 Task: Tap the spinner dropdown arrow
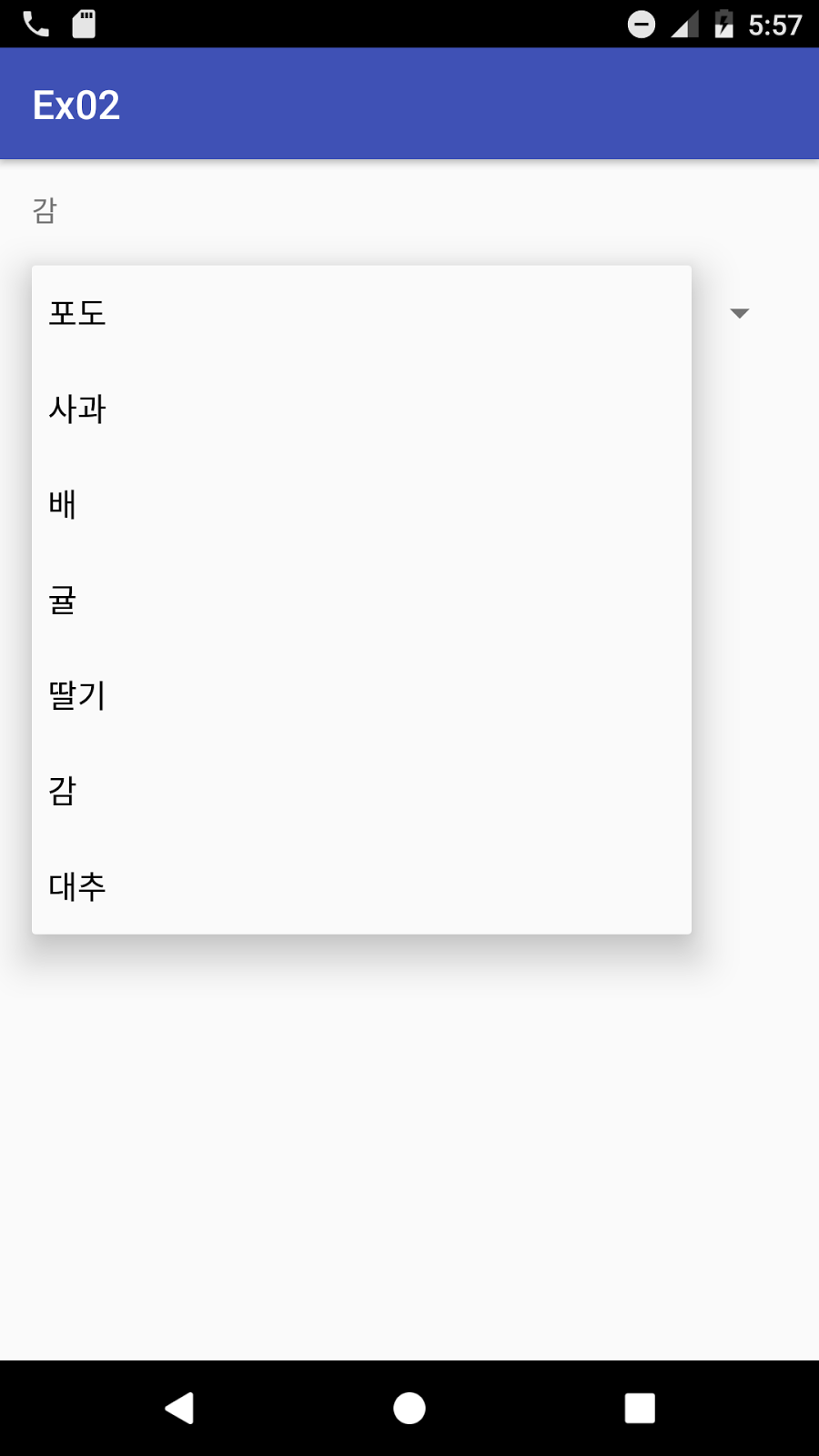tap(739, 313)
